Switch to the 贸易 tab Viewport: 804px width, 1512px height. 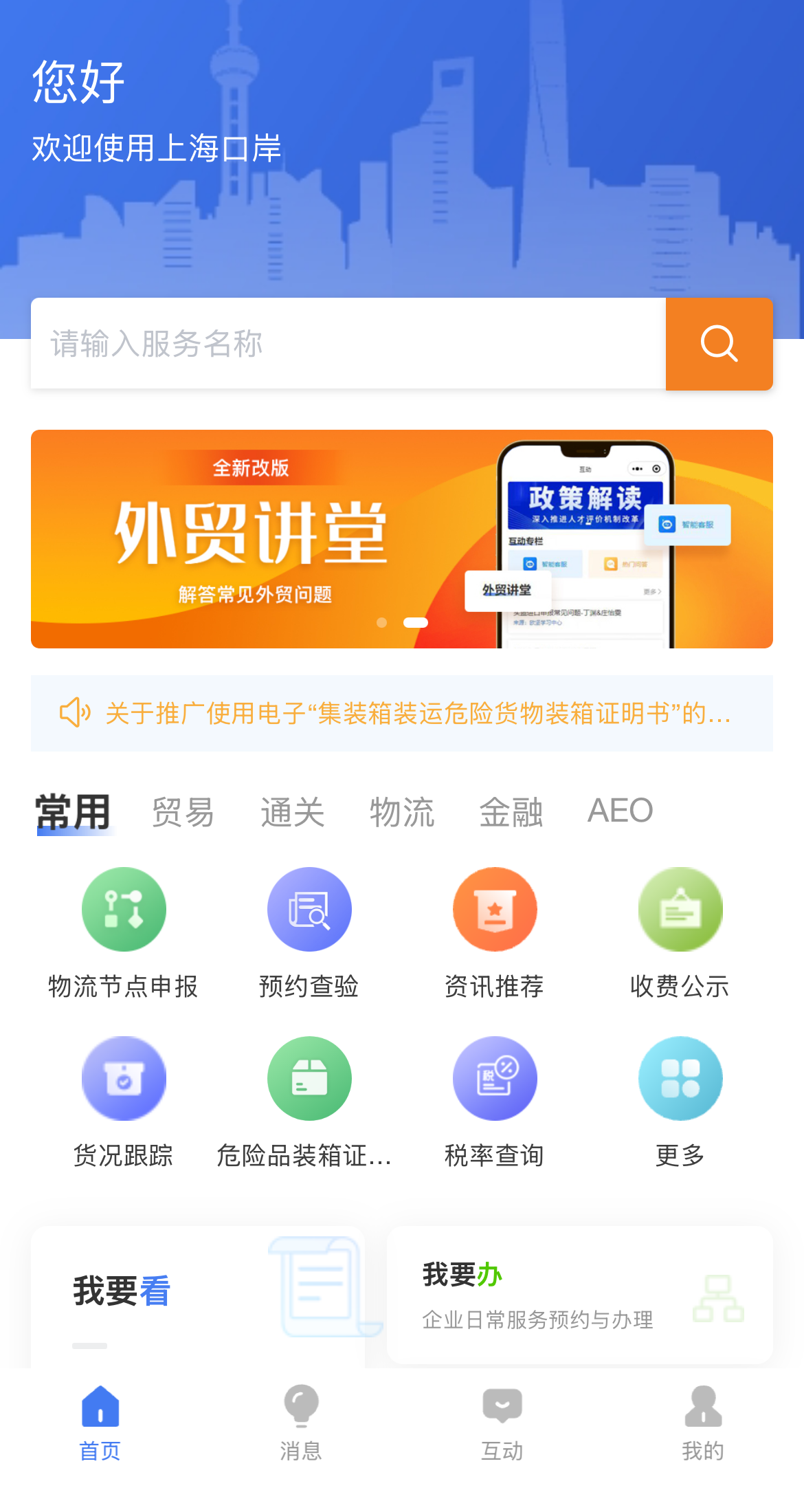pos(183,812)
